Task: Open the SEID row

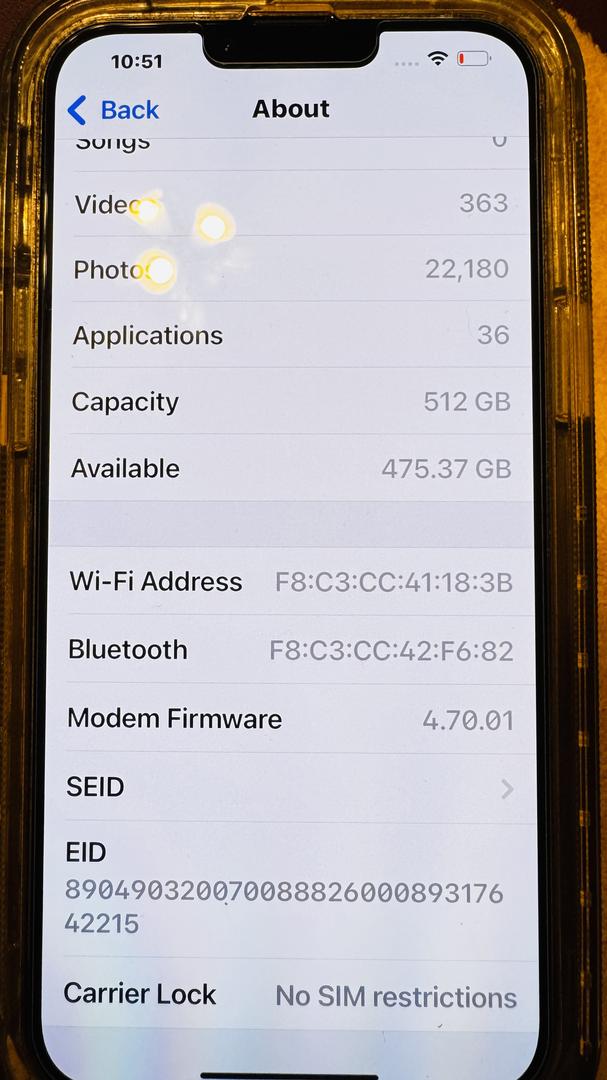Action: pyautogui.click(x=290, y=788)
